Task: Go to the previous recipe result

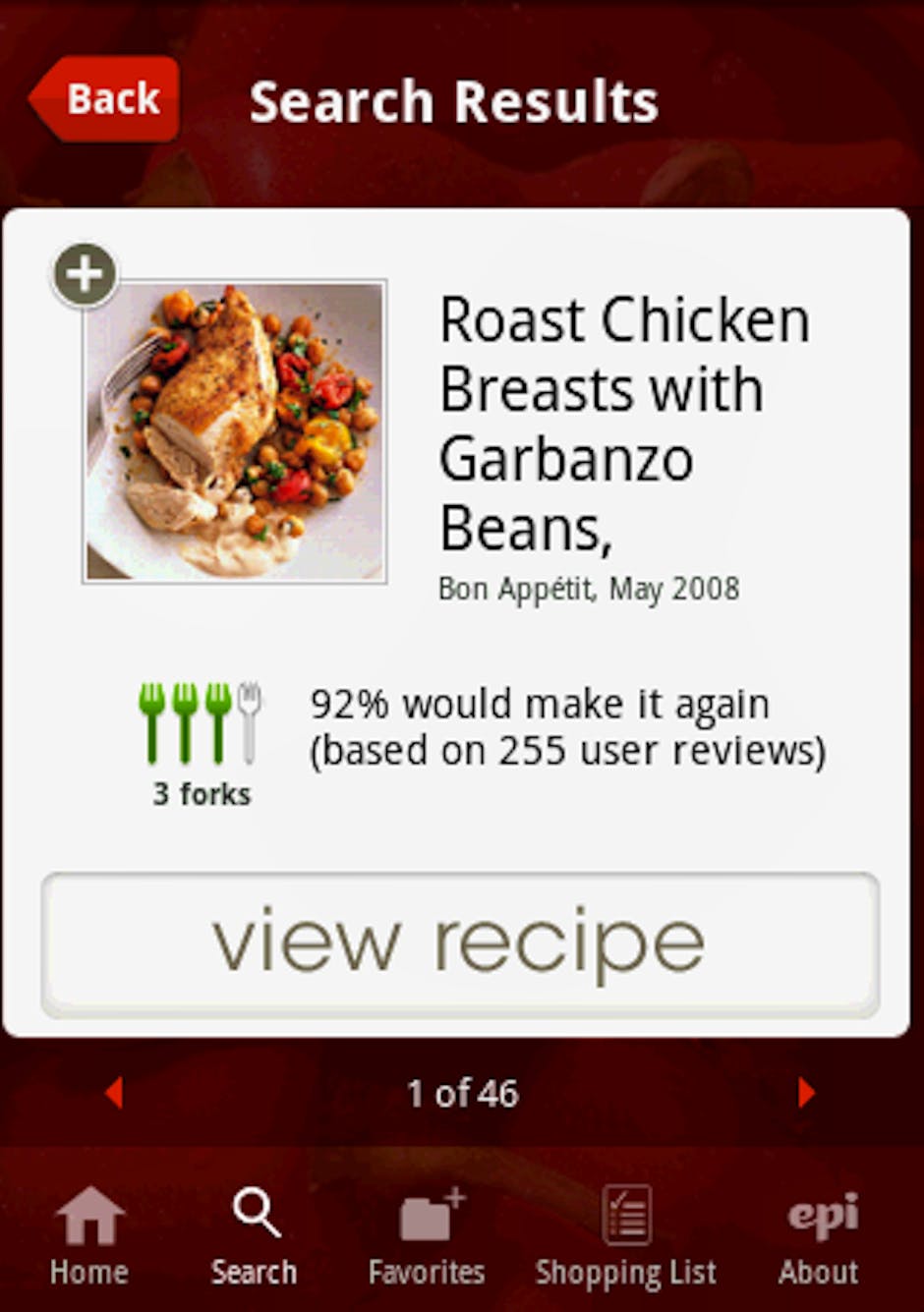Action: (x=114, y=1092)
